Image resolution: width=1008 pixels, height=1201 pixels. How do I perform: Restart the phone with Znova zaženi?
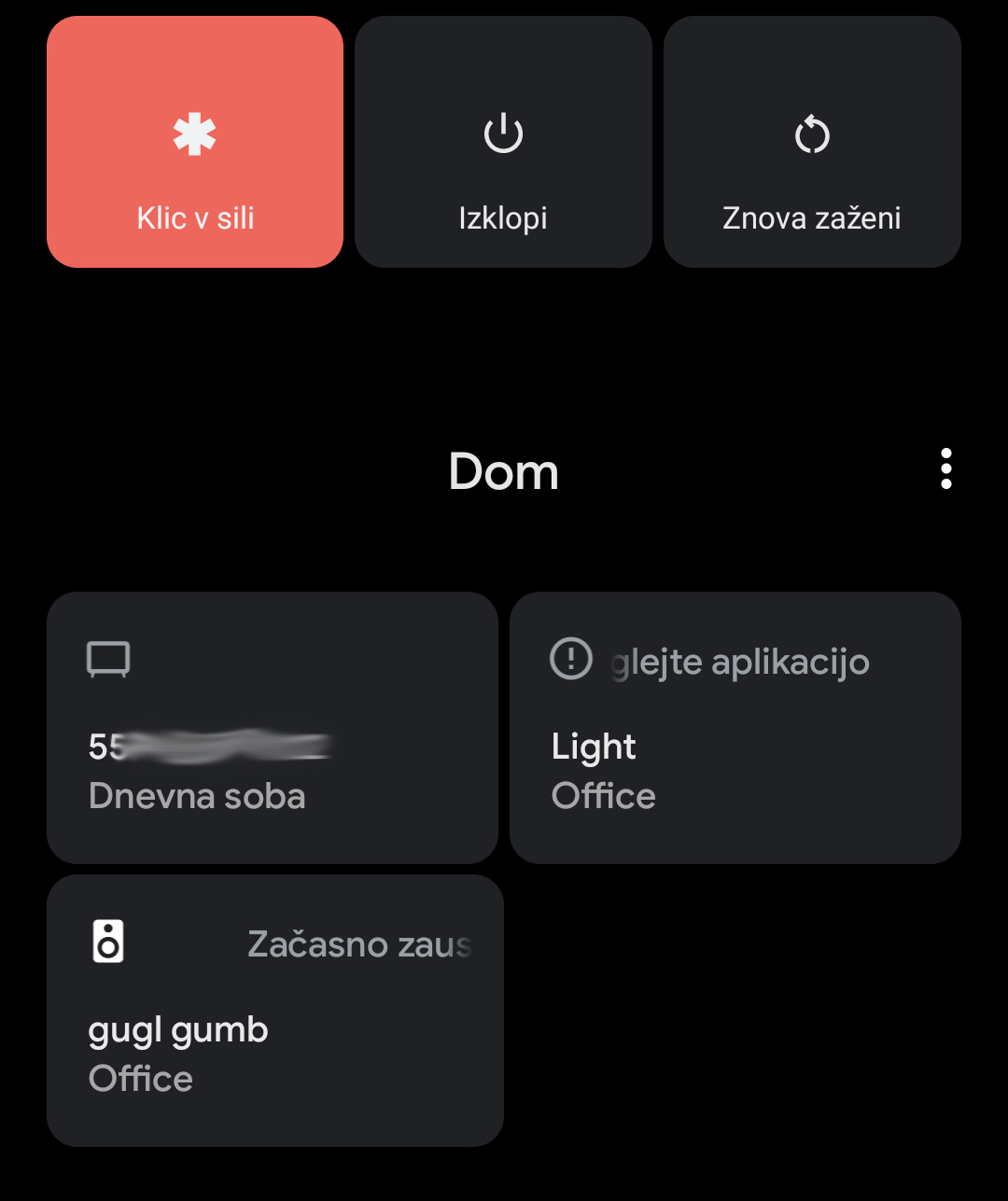click(812, 142)
